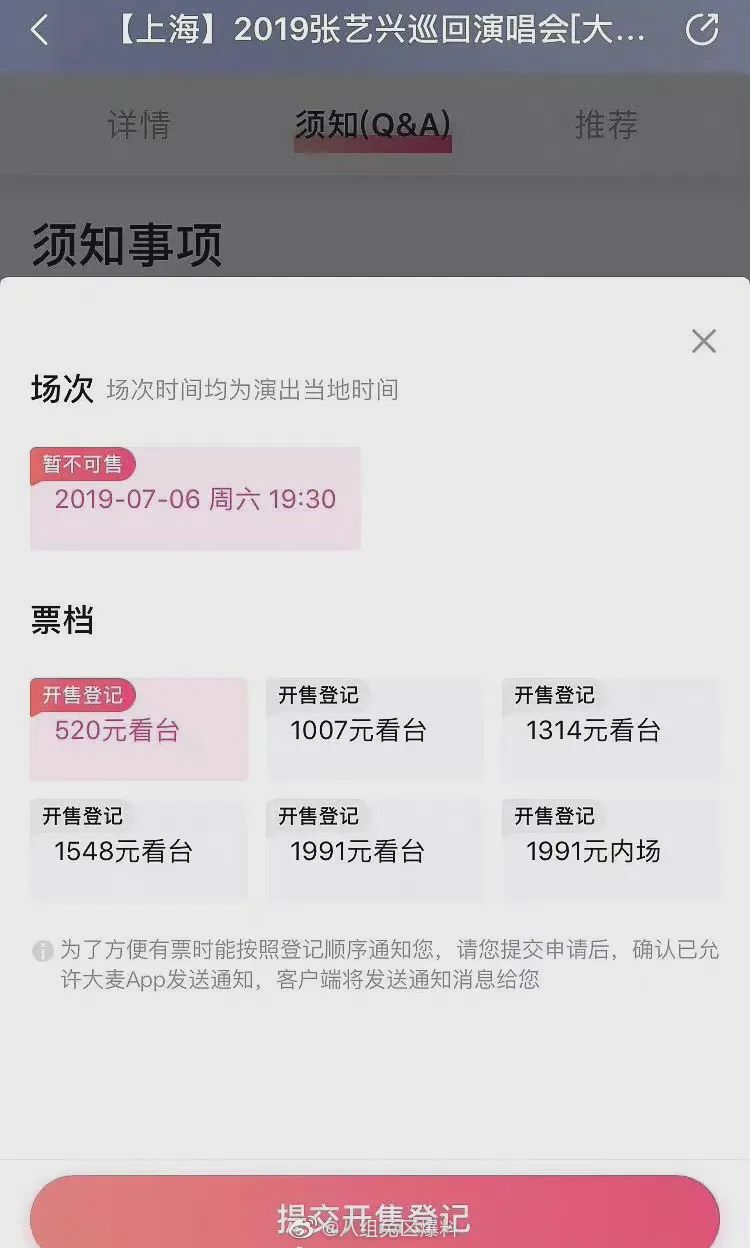Select the 1007元看台 ticket tier
This screenshot has height=1248, width=750.
pyautogui.click(x=375, y=730)
